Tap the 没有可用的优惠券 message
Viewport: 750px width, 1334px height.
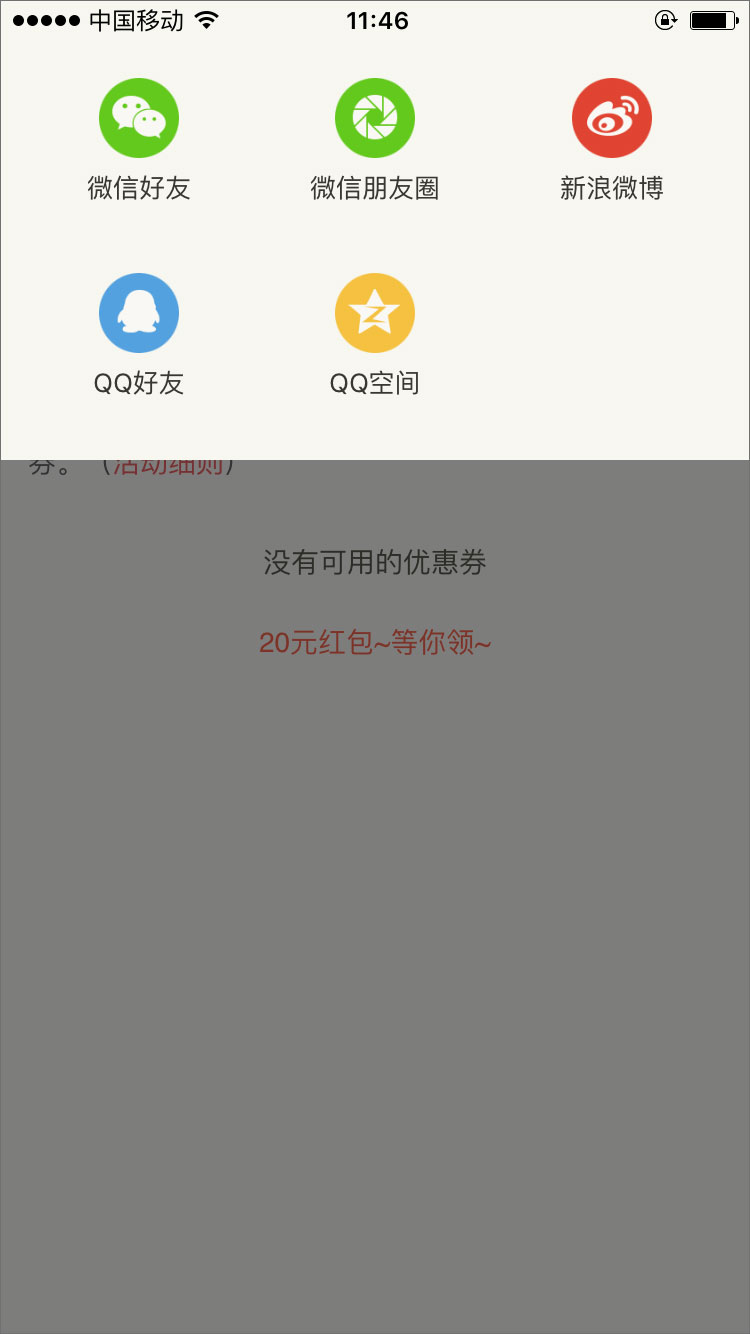(x=375, y=563)
